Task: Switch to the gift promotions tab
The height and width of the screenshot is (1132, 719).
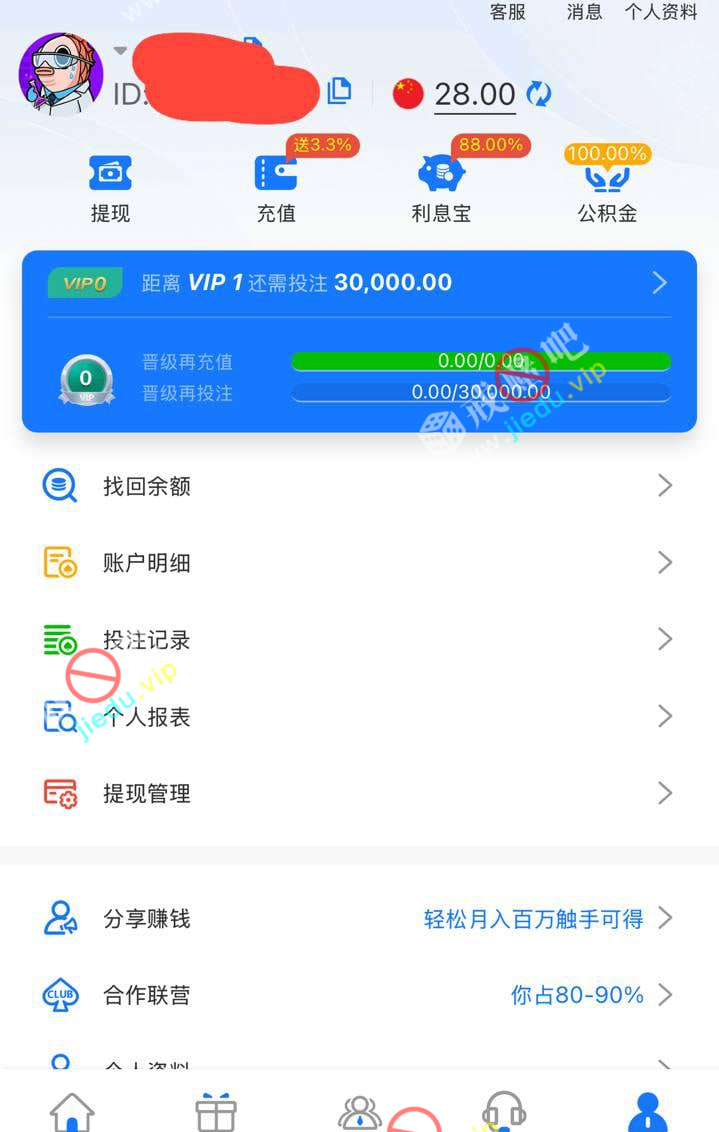Action: tap(216, 1111)
